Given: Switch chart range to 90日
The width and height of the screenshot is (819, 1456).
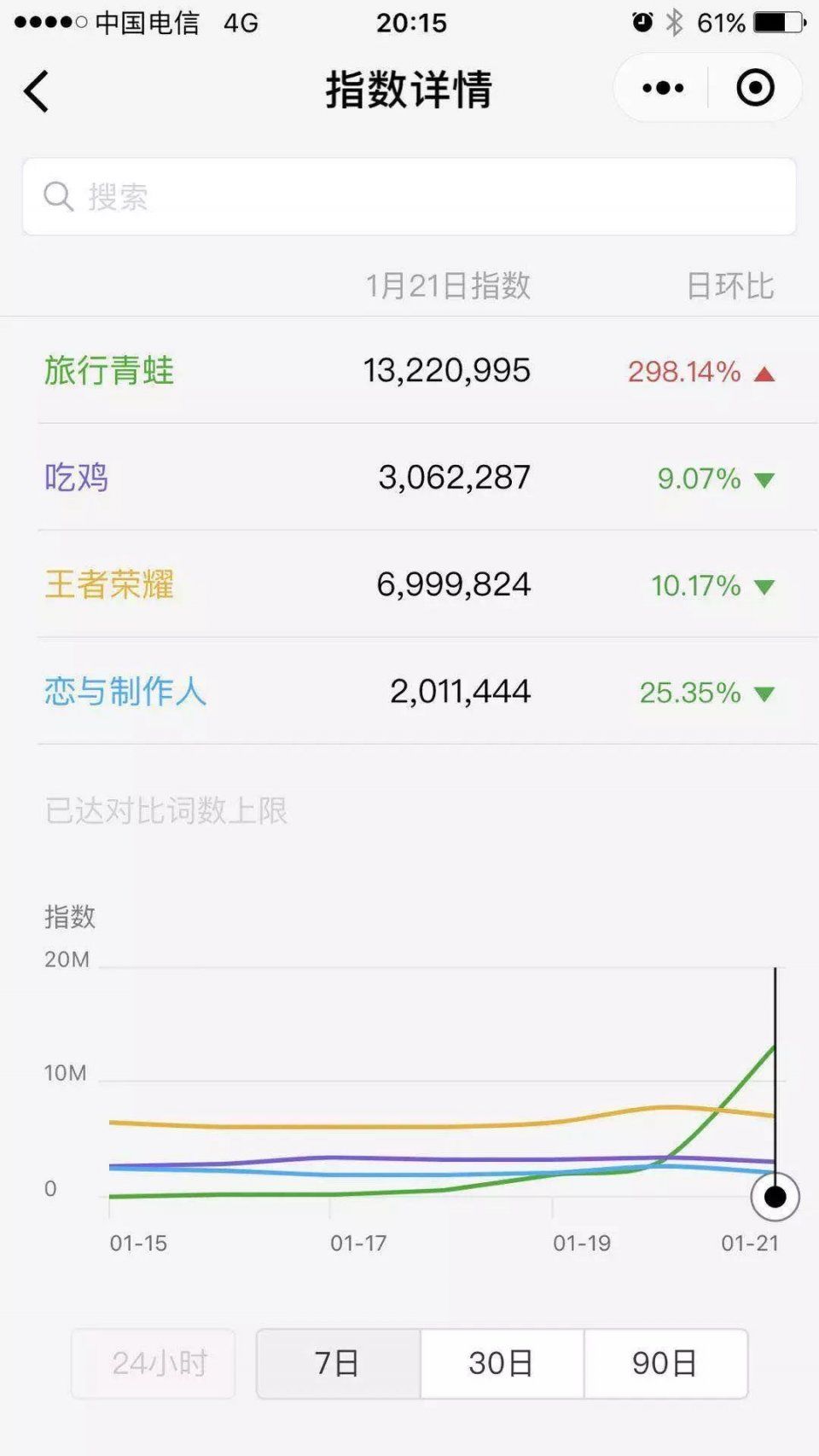Looking at the screenshot, I should (665, 1363).
